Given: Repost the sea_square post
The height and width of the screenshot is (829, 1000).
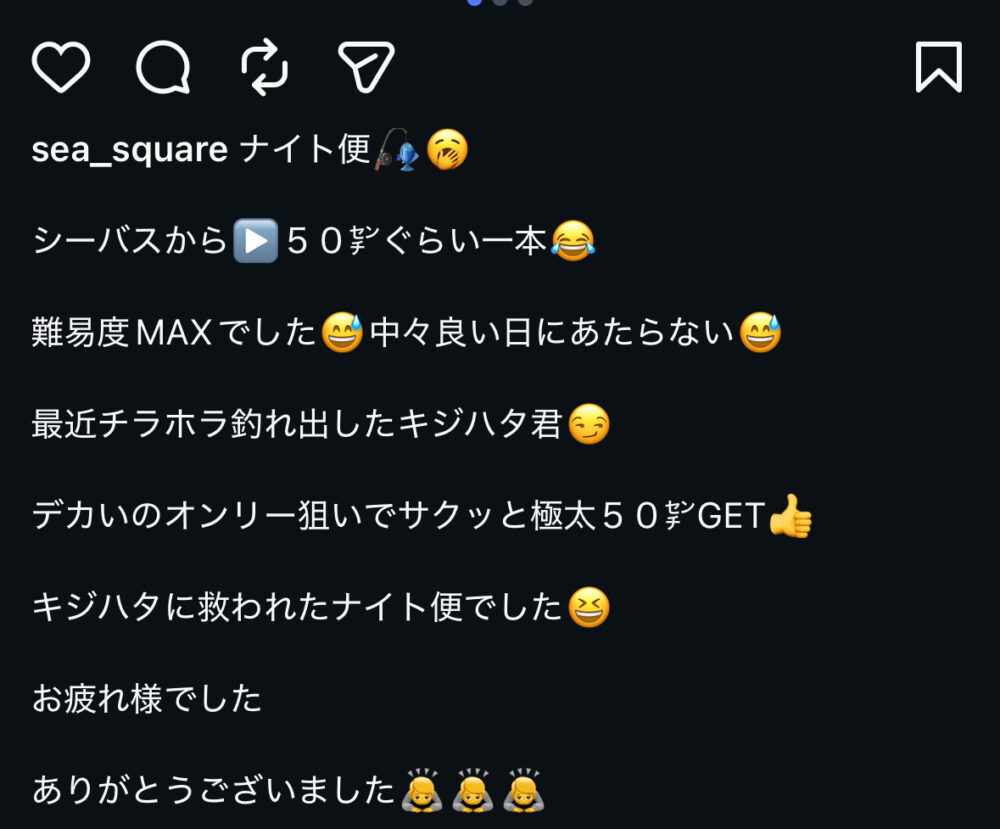Looking at the screenshot, I should [x=265, y=68].
